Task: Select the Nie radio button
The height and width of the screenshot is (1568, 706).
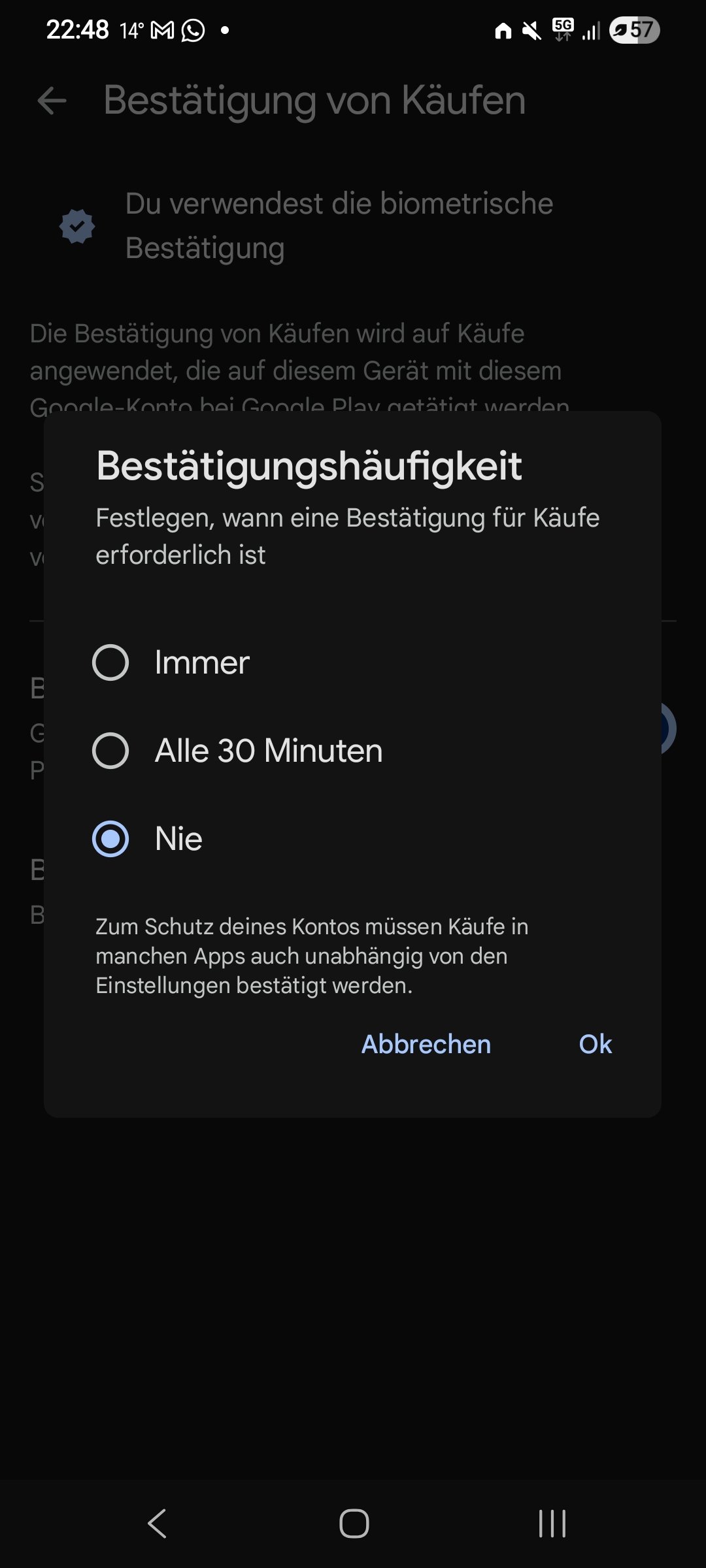Action: pos(110,839)
